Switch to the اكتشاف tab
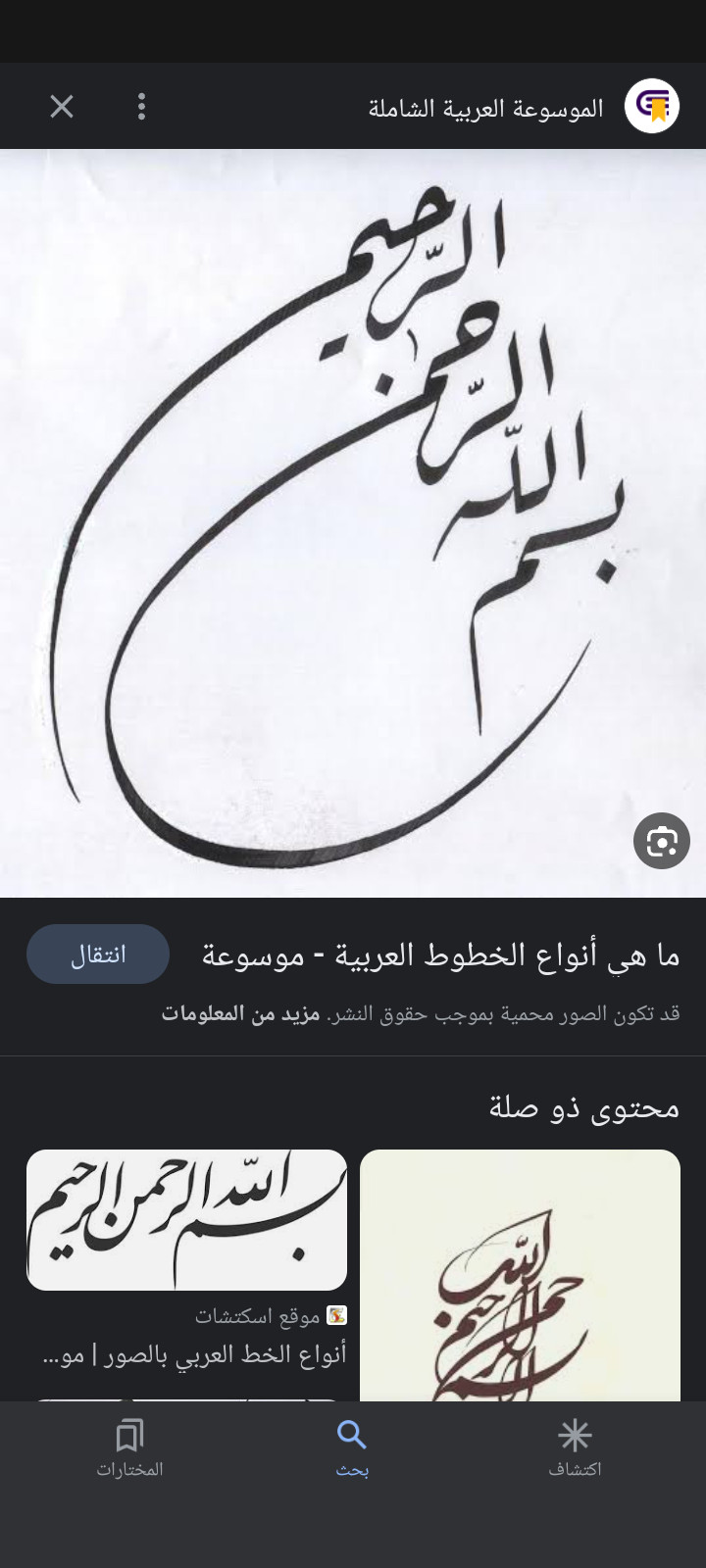 [575, 1448]
